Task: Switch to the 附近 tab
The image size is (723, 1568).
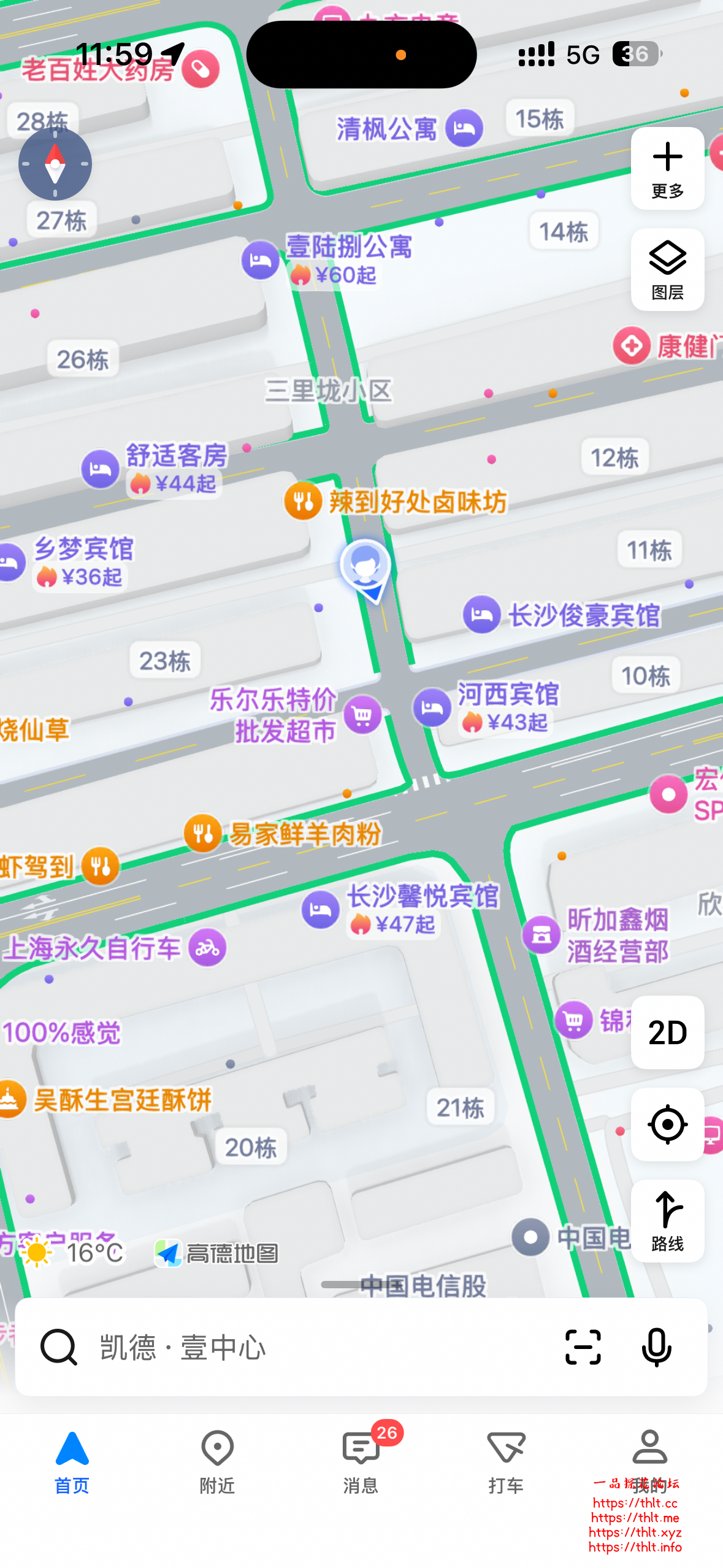Action: (x=217, y=1462)
